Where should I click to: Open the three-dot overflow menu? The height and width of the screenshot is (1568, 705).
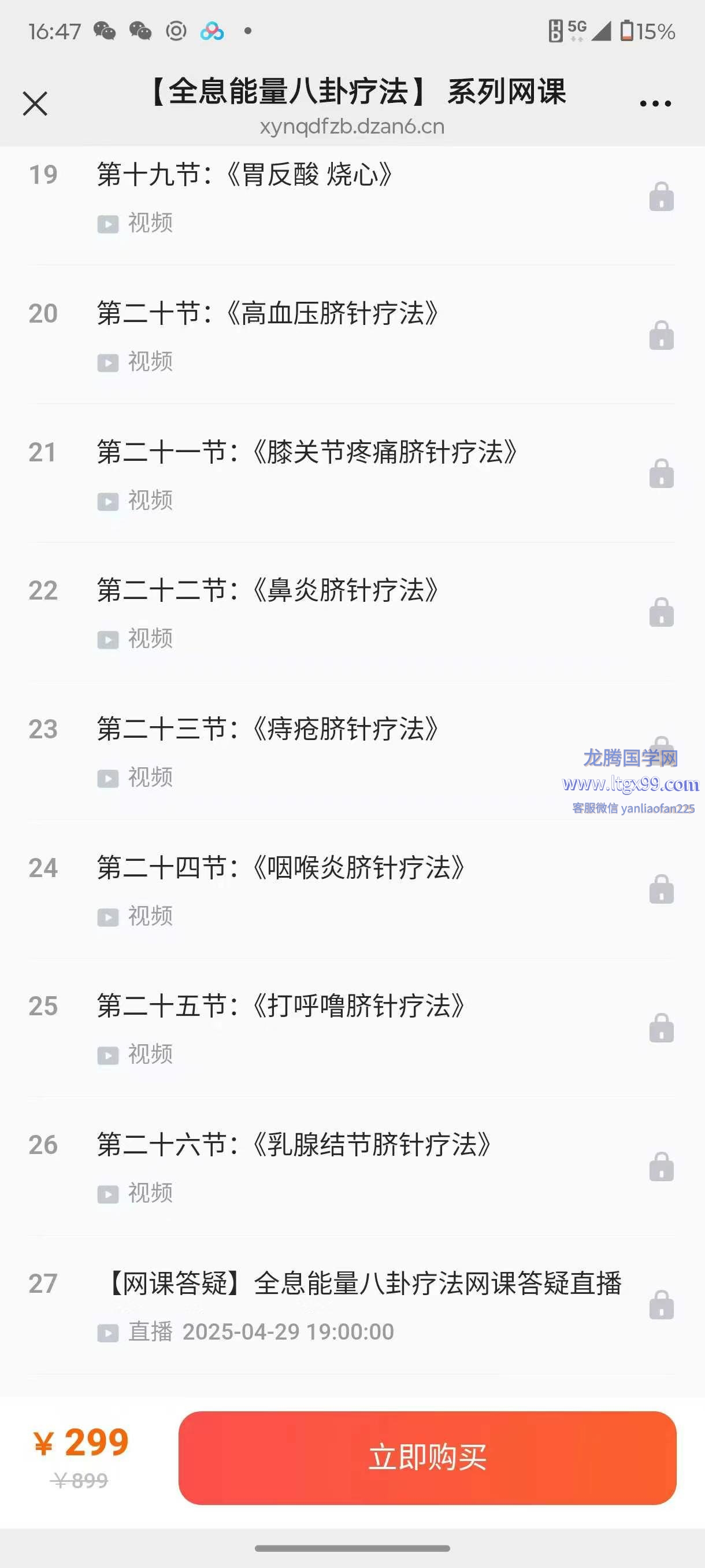(x=655, y=104)
